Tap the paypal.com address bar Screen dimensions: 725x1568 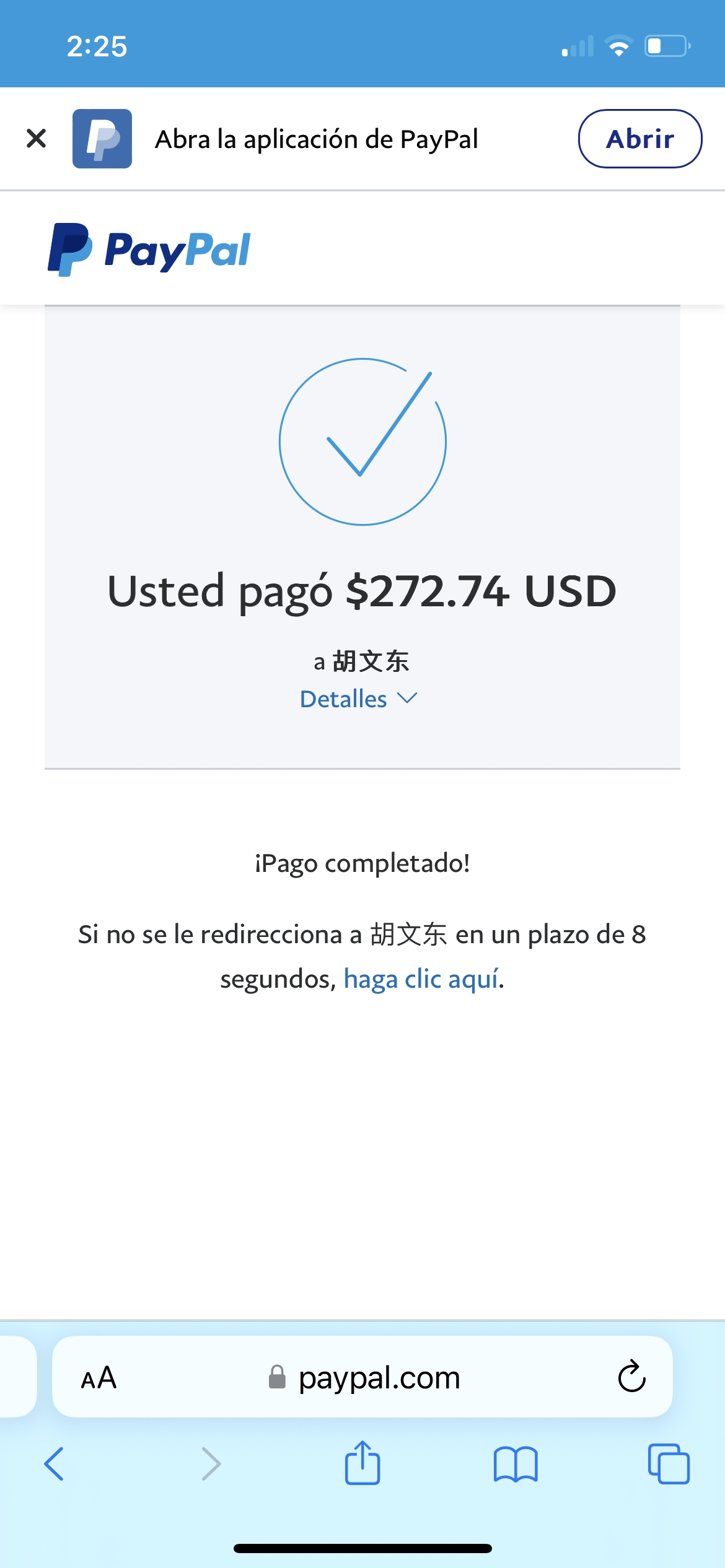click(362, 1377)
